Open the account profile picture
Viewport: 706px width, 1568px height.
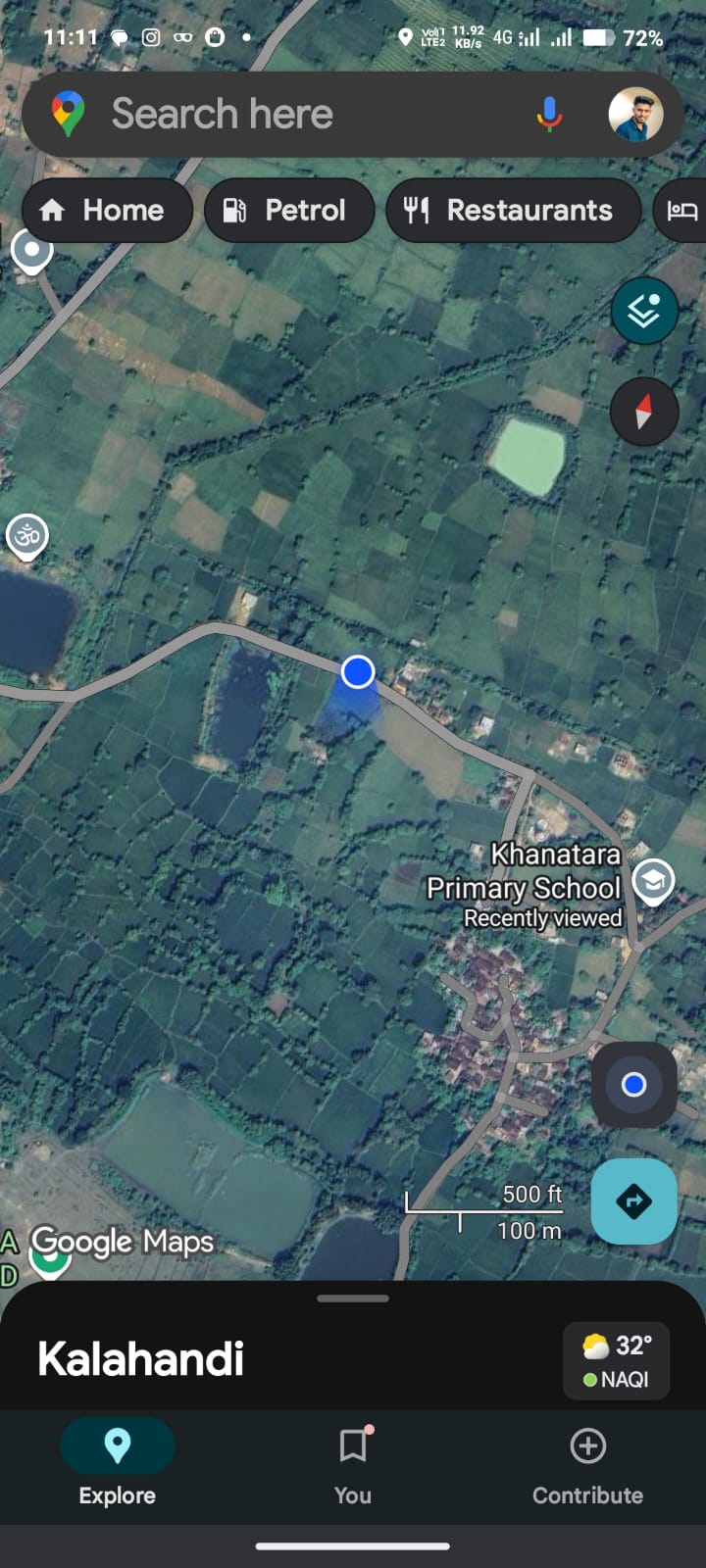tap(635, 115)
